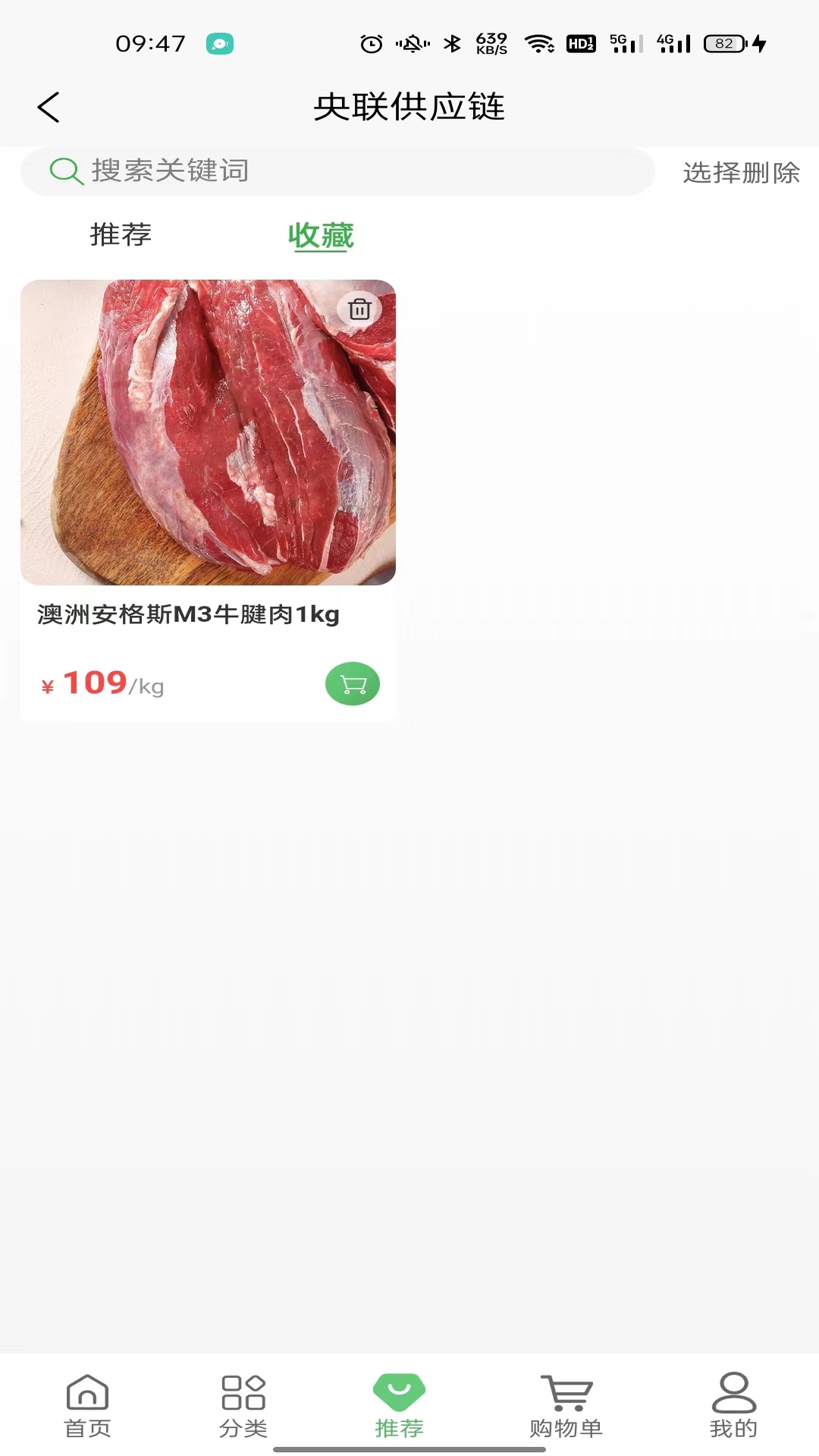Image resolution: width=819 pixels, height=1456 pixels.
Task: Enable selection mode for the product card
Action: (x=741, y=172)
